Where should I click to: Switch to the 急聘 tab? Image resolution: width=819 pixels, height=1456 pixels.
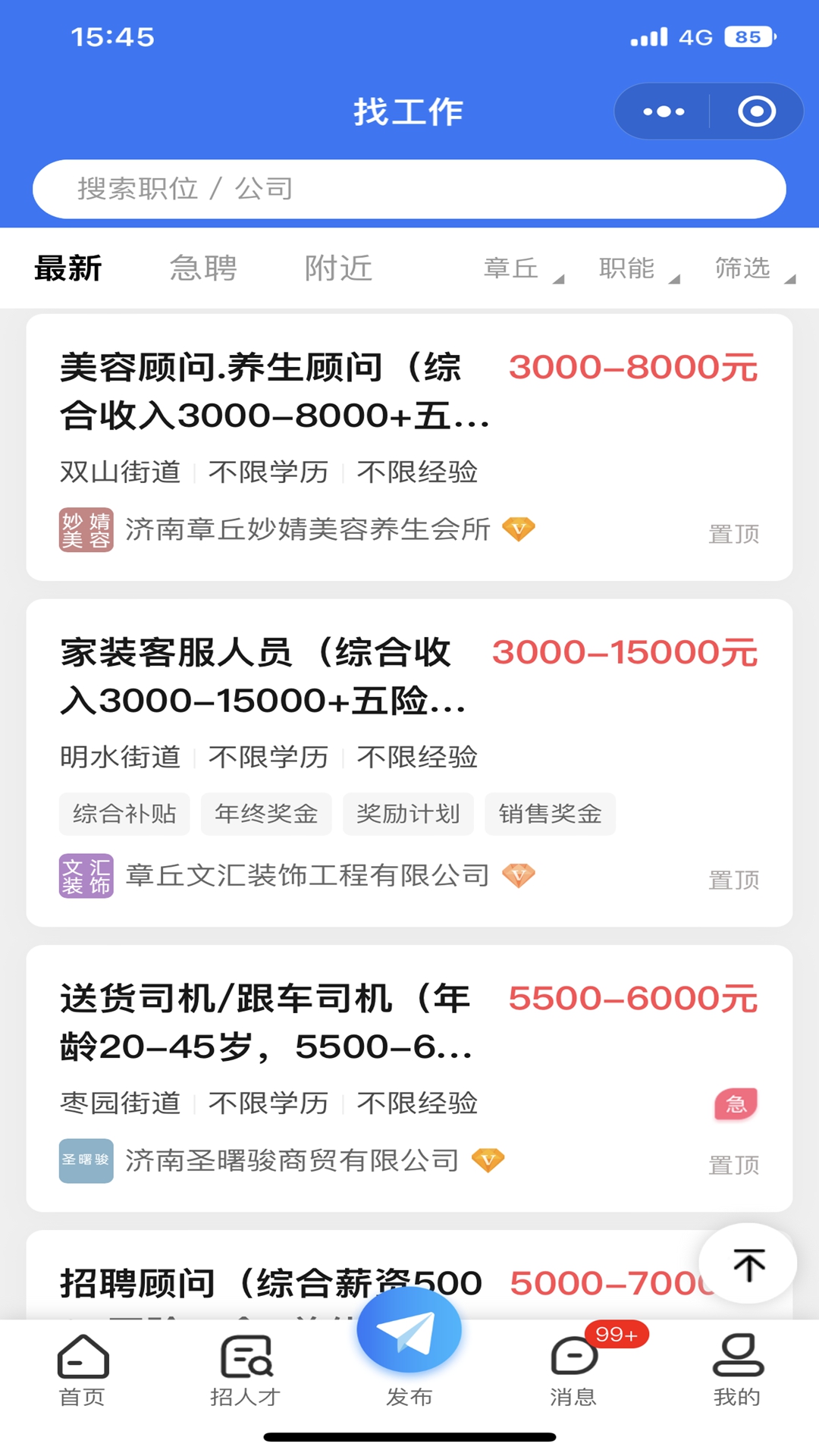[202, 268]
